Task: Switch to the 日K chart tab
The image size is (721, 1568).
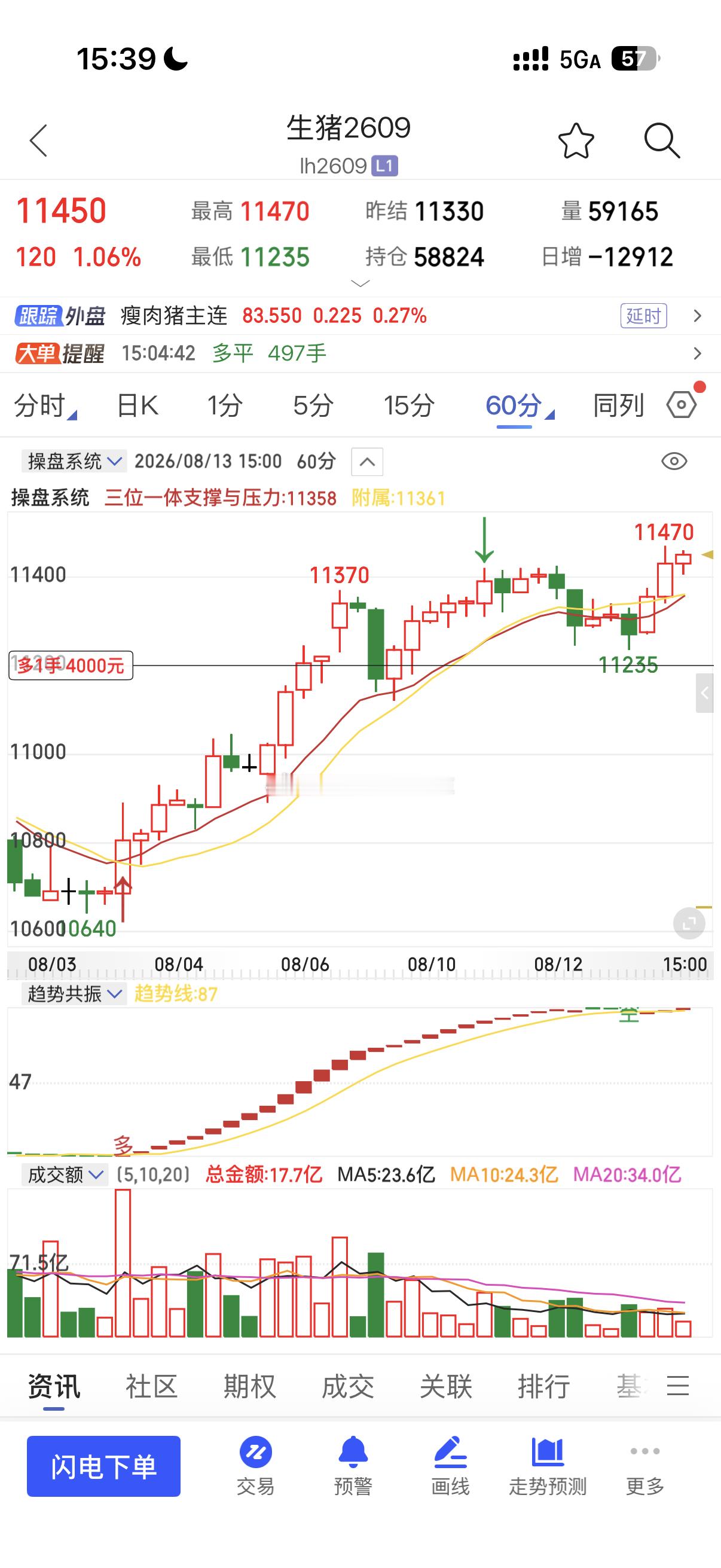Action: point(138,405)
